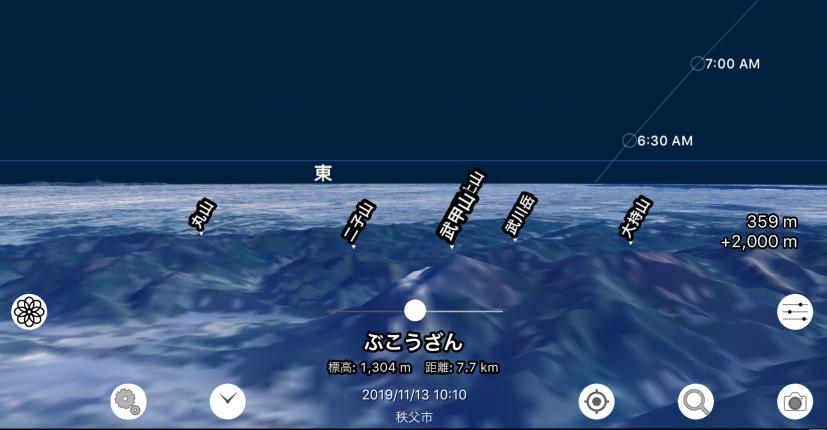Open the camera icon

(795, 402)
